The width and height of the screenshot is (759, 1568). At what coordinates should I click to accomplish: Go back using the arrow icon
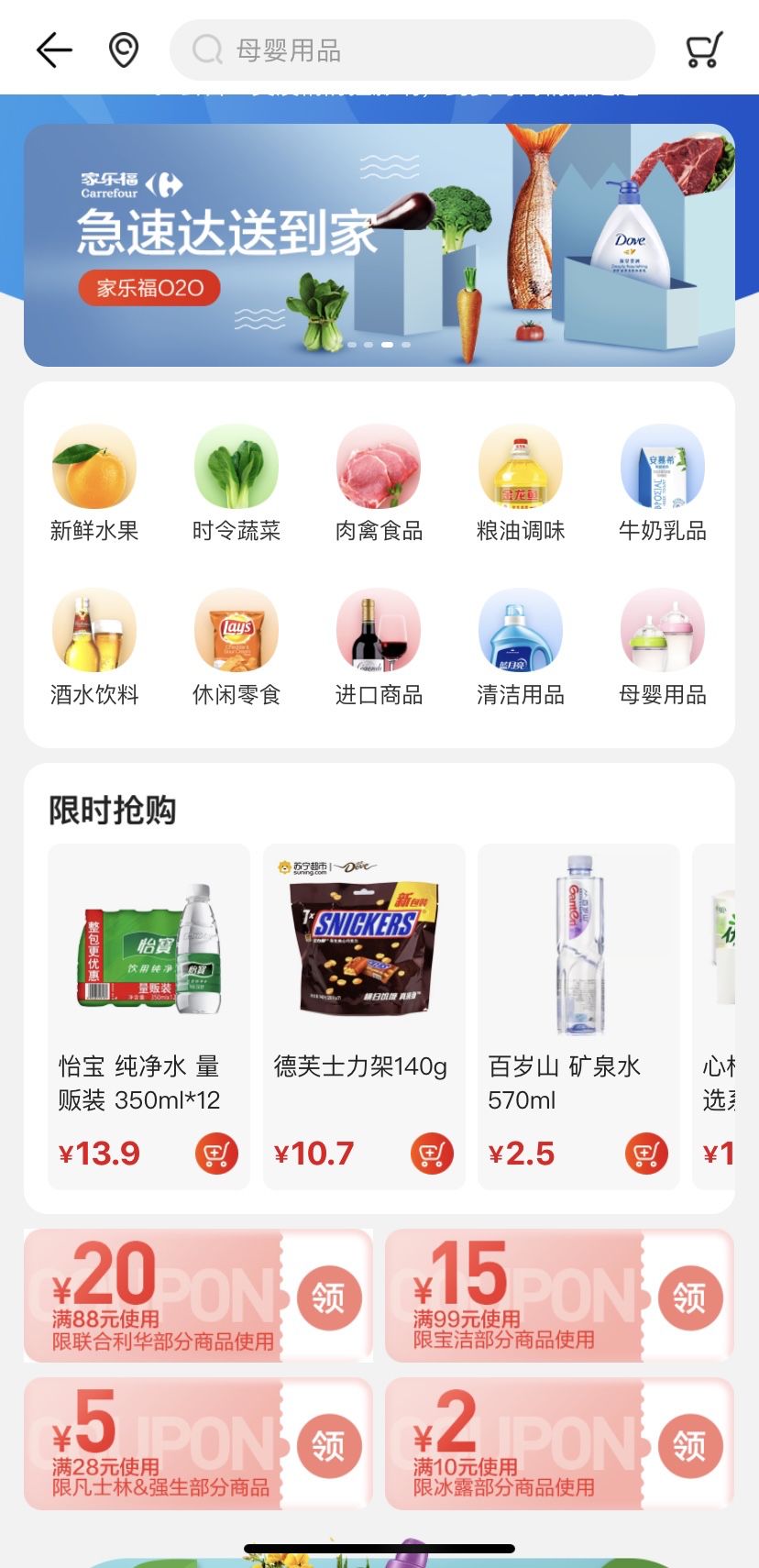(x=54, y=50)
